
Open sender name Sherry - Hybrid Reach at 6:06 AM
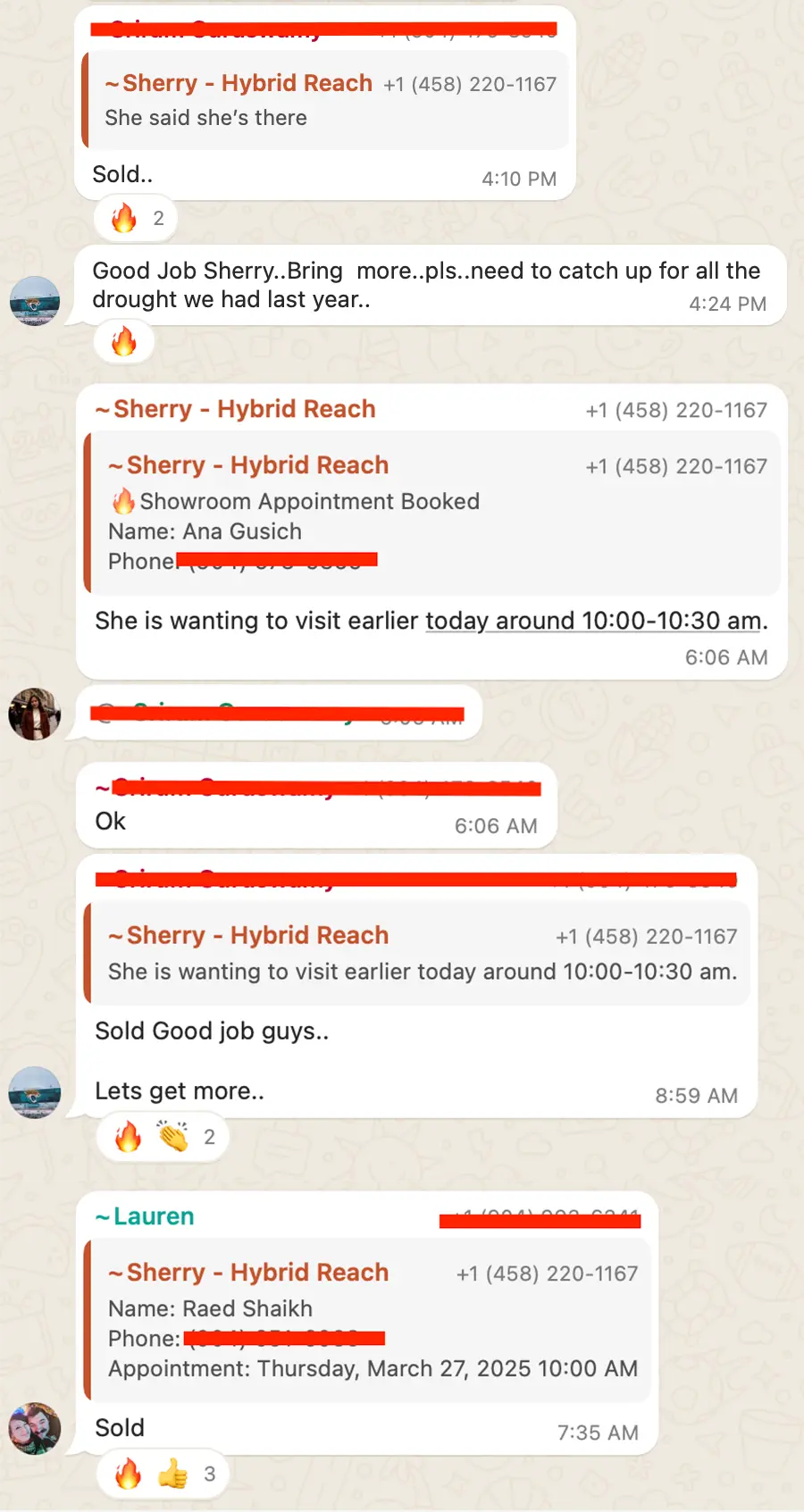(x=236, y=409)
